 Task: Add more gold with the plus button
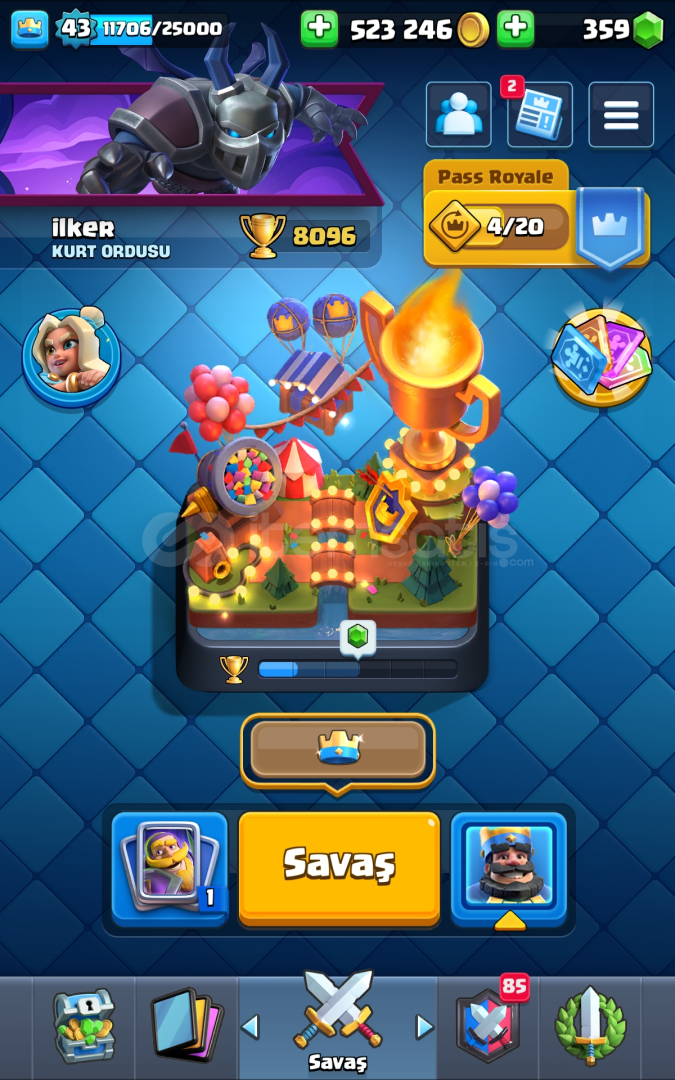[x=319, y=28]
